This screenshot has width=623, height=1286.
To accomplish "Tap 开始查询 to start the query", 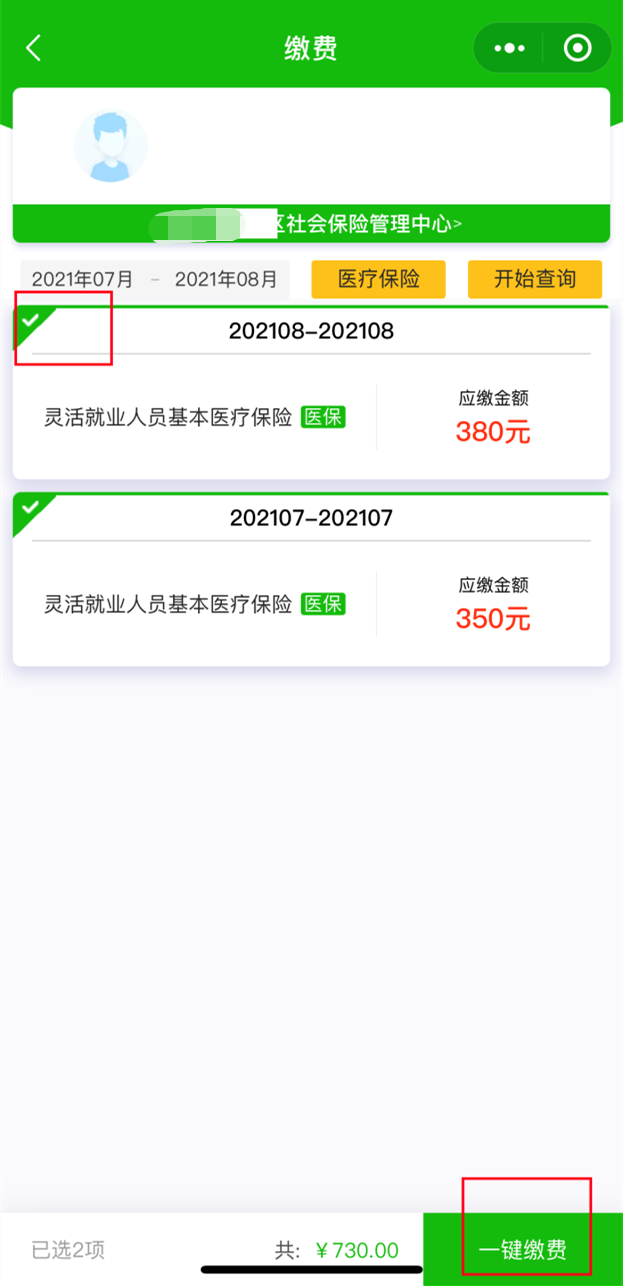I will [535, 279].
